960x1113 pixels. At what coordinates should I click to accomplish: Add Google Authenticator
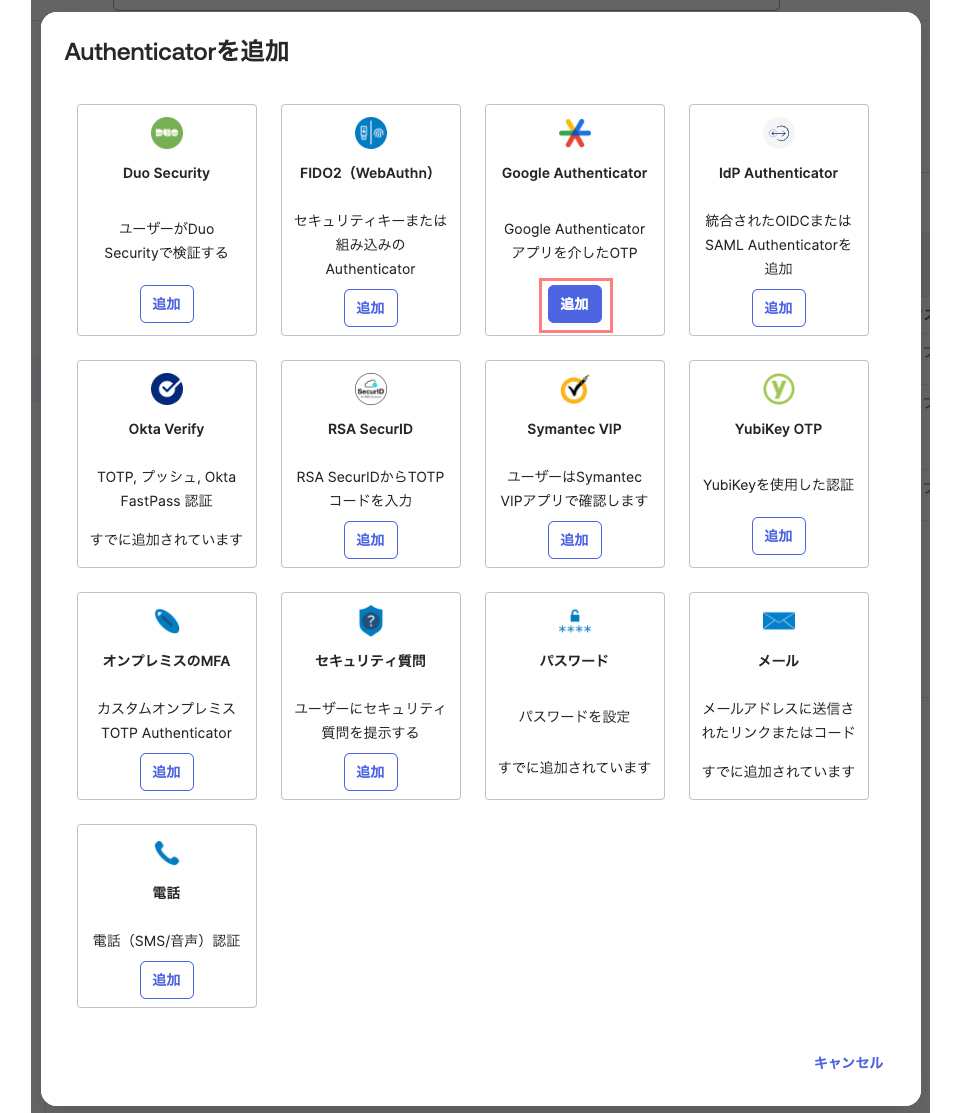574,304
